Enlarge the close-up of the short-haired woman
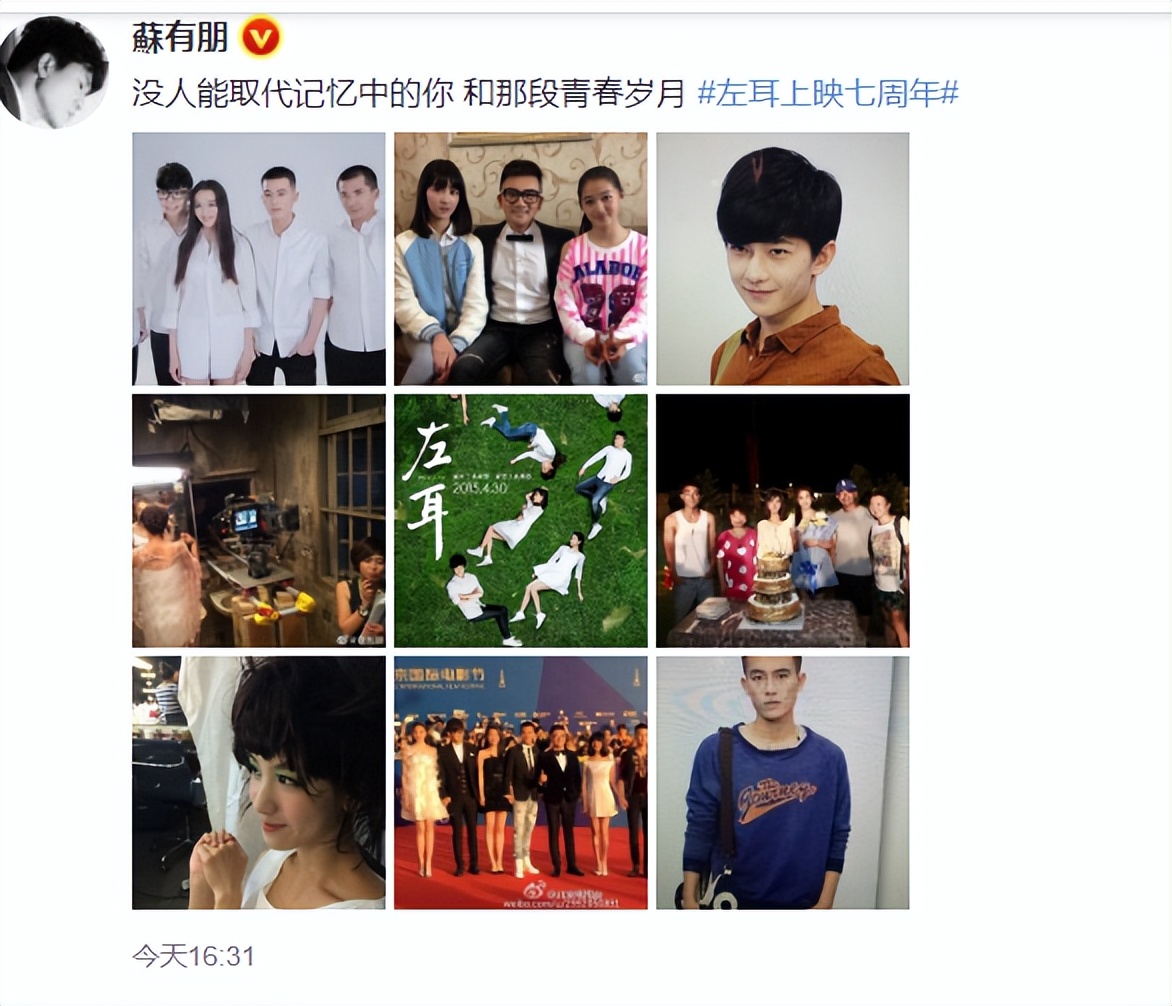 click(258, 782)
